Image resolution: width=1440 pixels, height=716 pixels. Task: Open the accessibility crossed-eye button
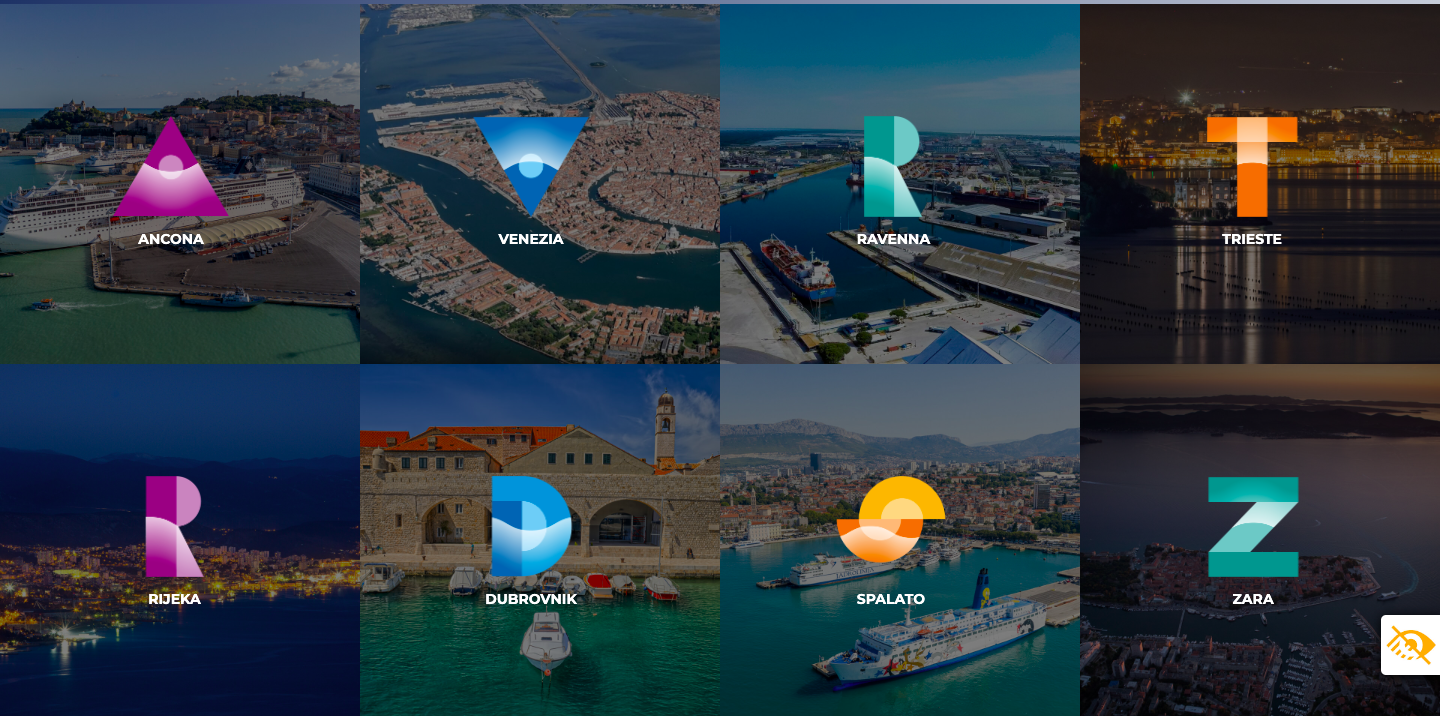click(1410, 645)
